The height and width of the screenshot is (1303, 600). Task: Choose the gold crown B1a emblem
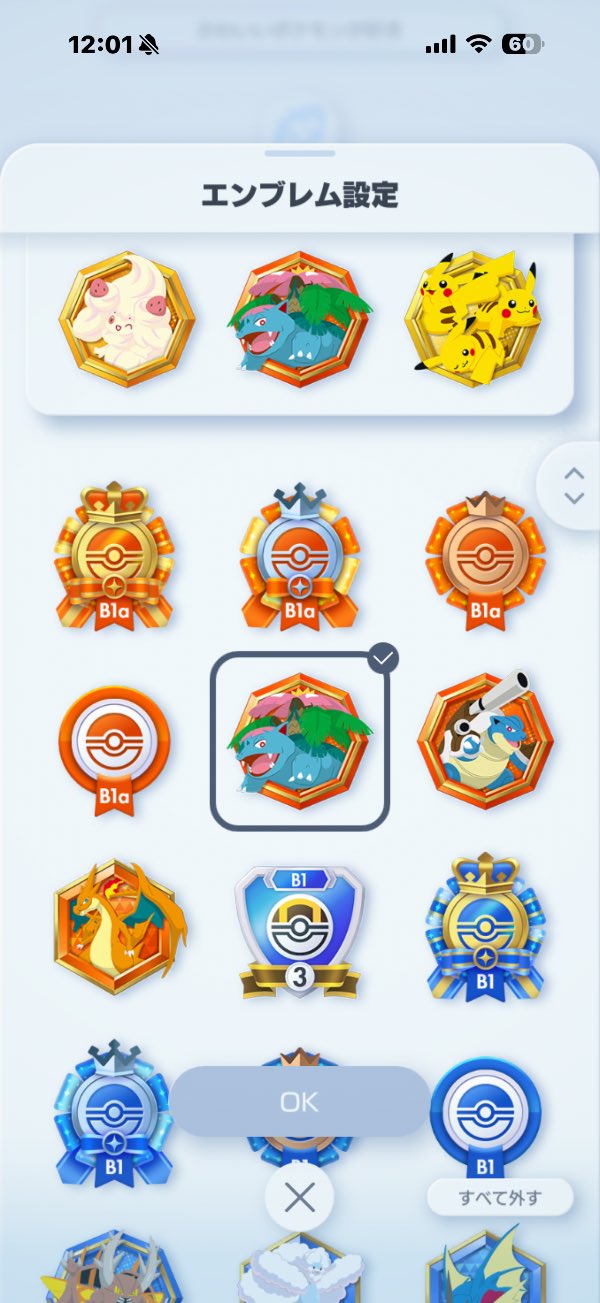click(114, 558)
